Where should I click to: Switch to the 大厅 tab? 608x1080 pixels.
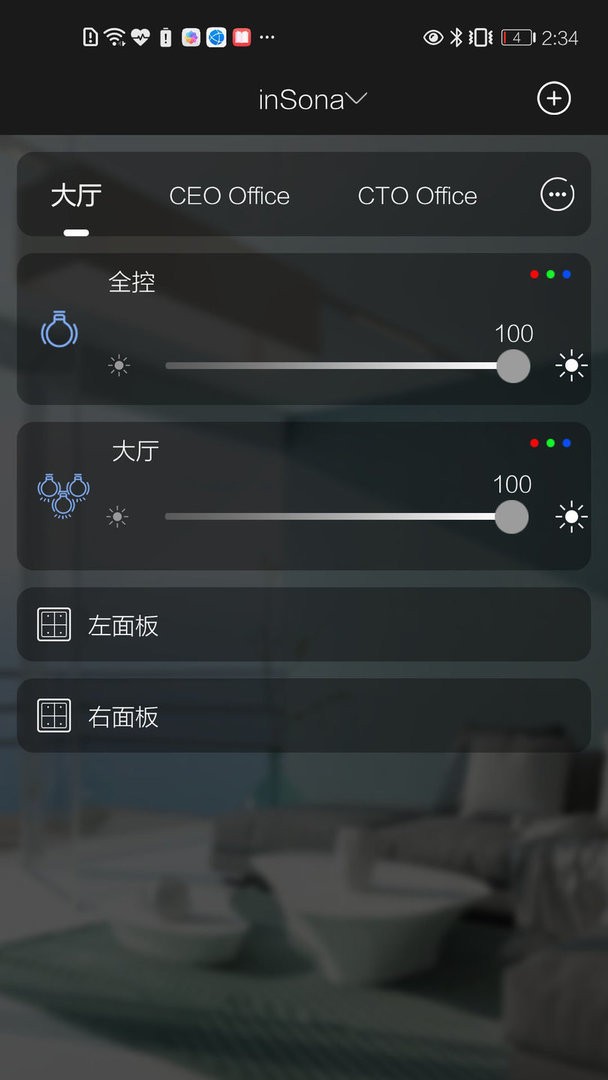pos(76,195)
